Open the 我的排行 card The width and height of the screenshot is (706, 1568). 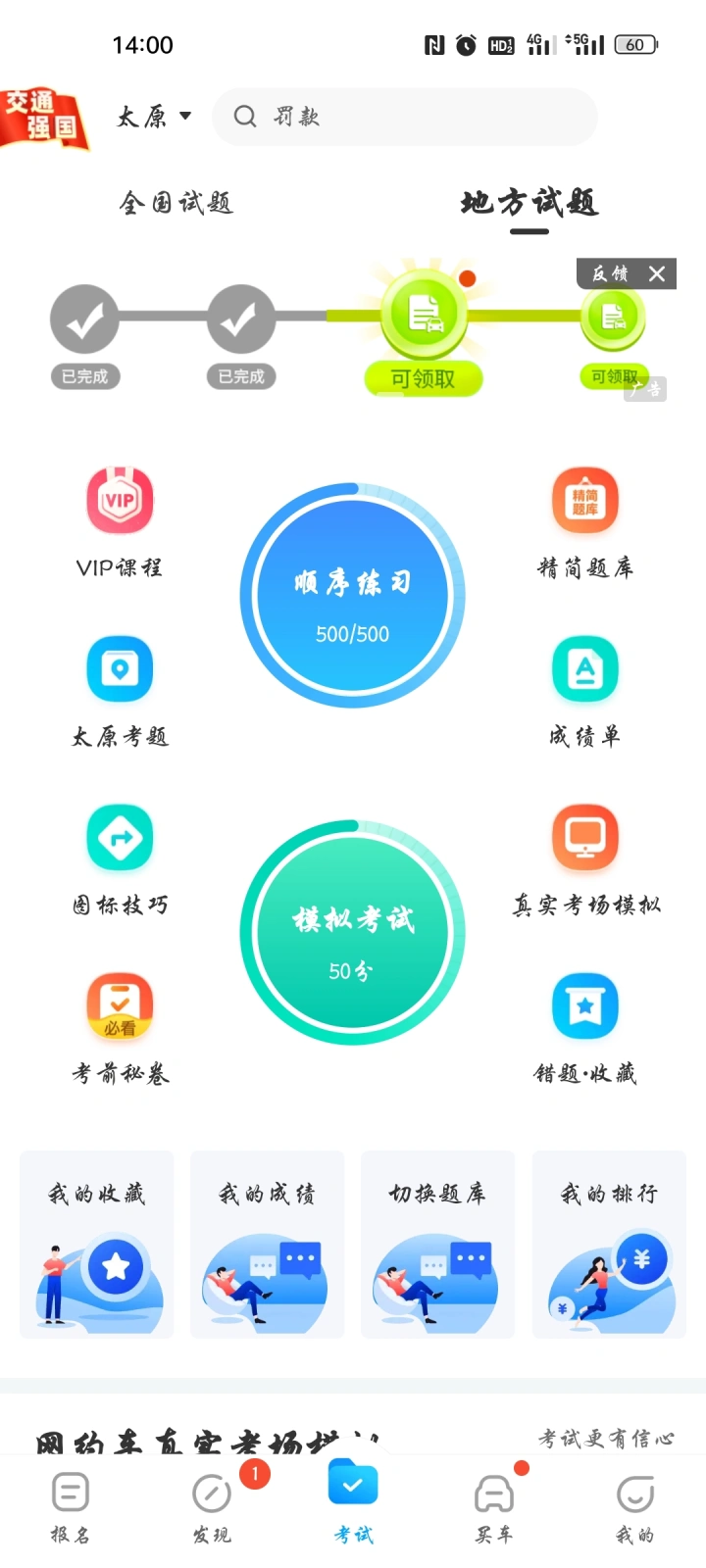[x=609, y=1245]
